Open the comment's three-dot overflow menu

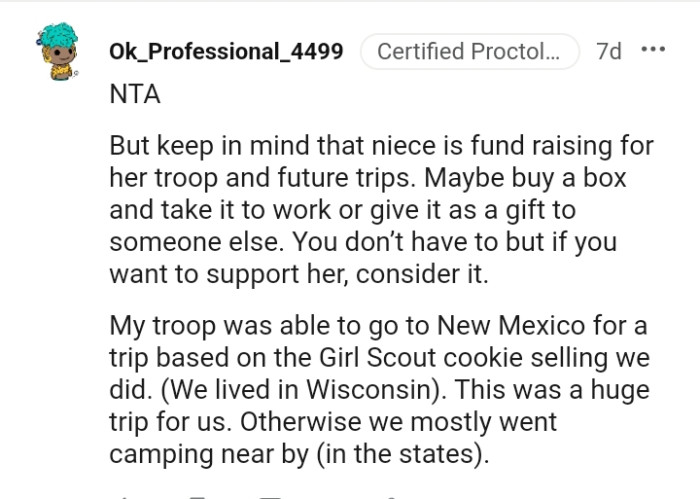(653, 49)
